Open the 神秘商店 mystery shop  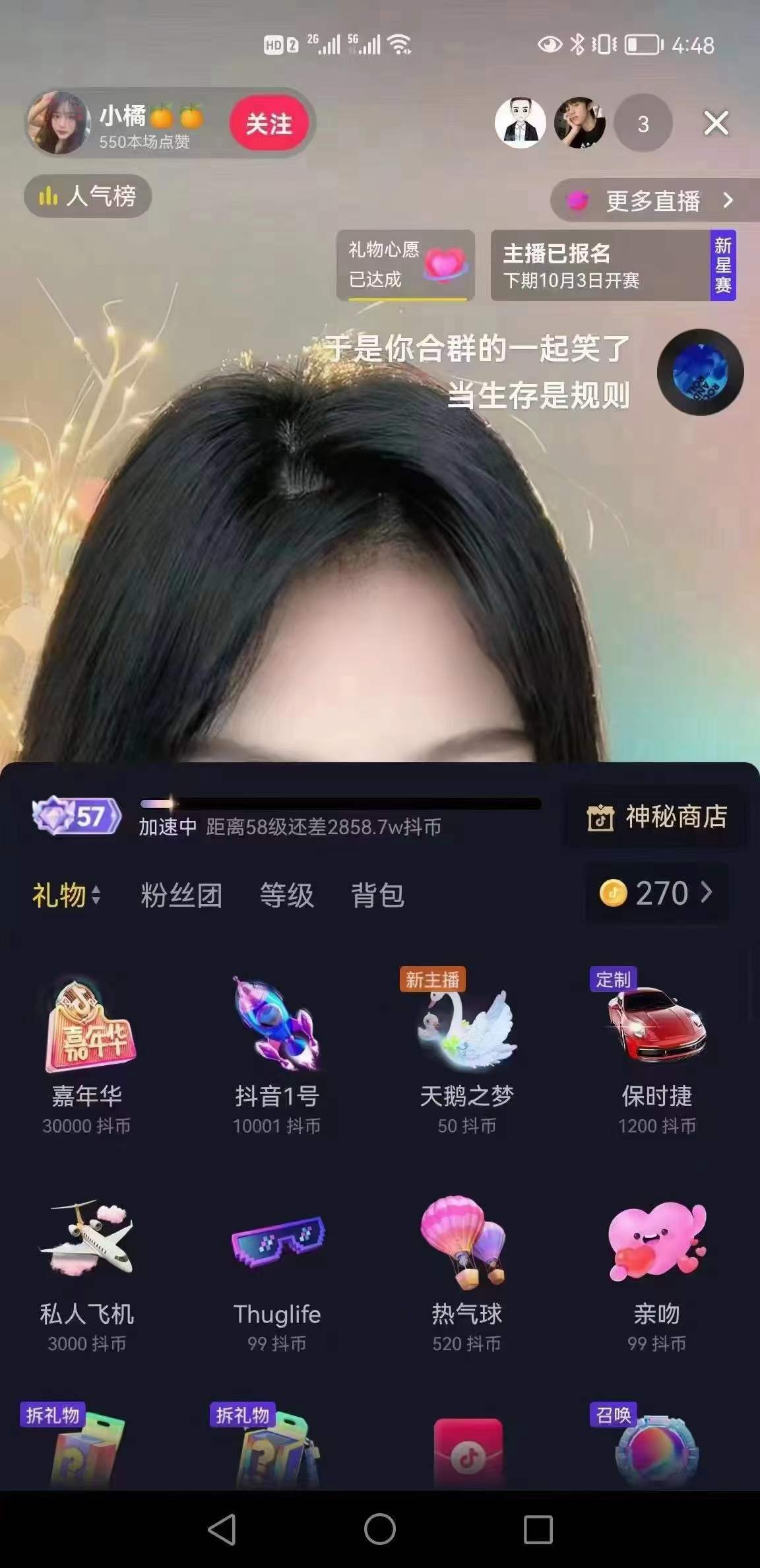click(x=658, y=817)
